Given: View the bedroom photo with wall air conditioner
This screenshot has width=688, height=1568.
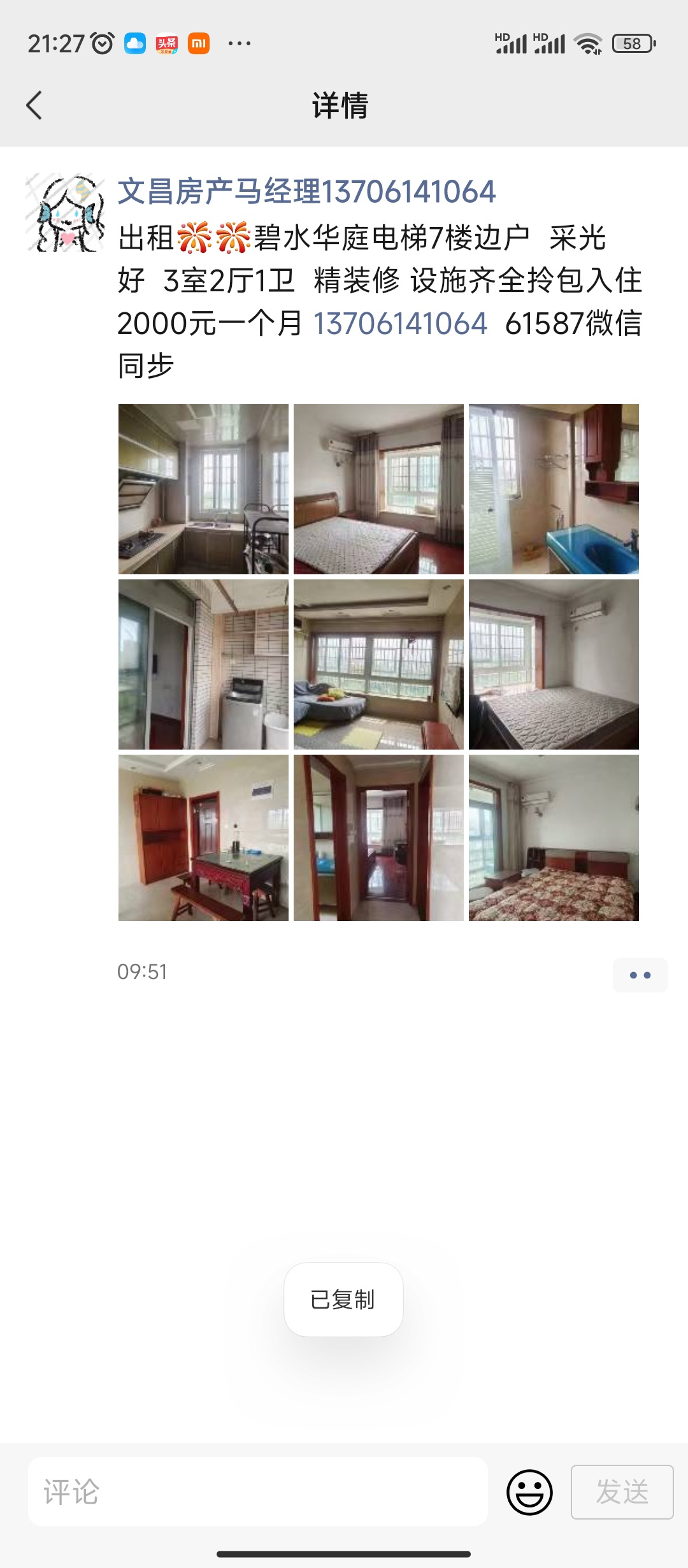Looking at the screenshot, I should [x=554, y=664].
